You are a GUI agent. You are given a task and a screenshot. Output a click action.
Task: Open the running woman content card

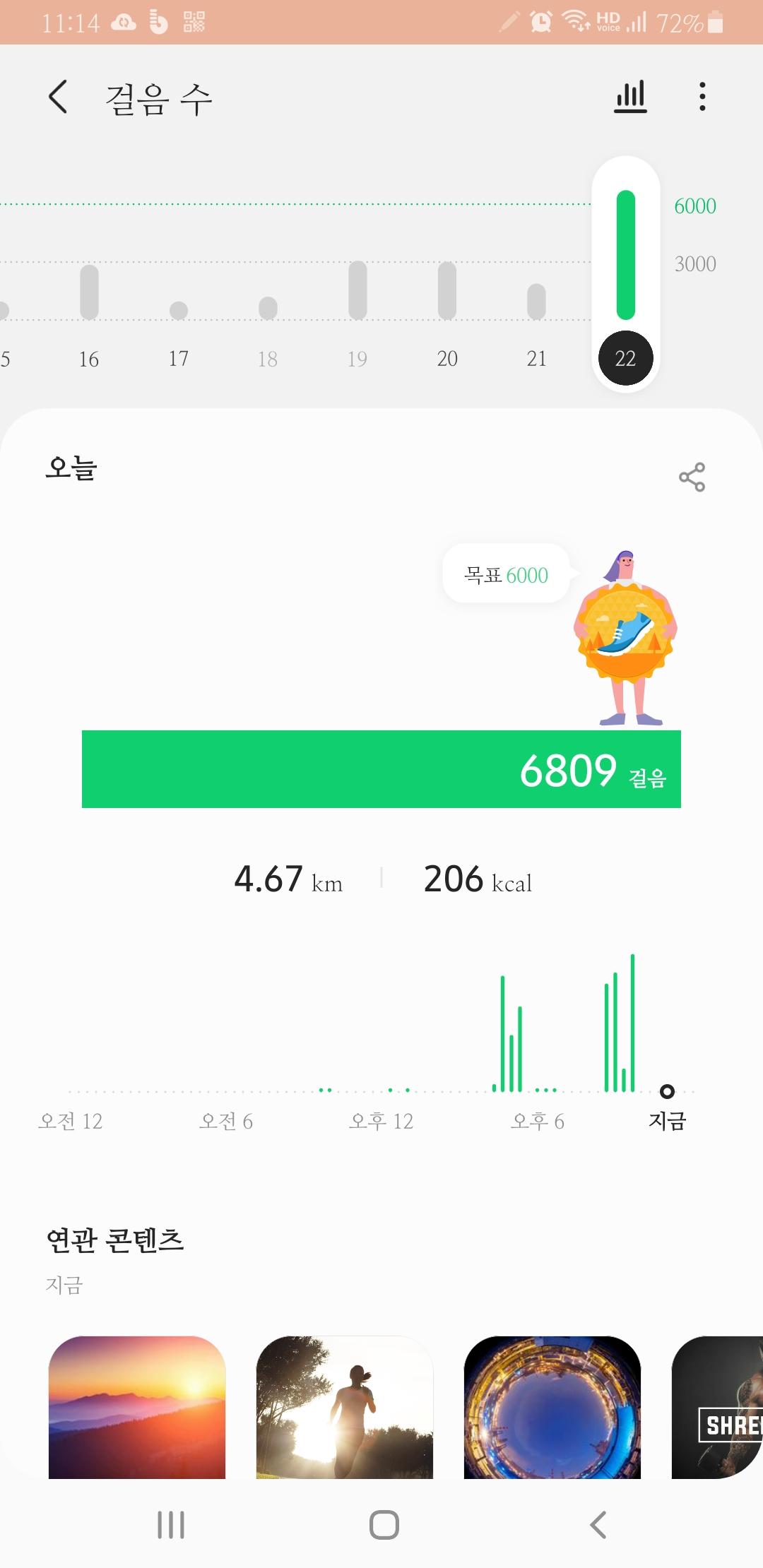(x=345, y=1407)
